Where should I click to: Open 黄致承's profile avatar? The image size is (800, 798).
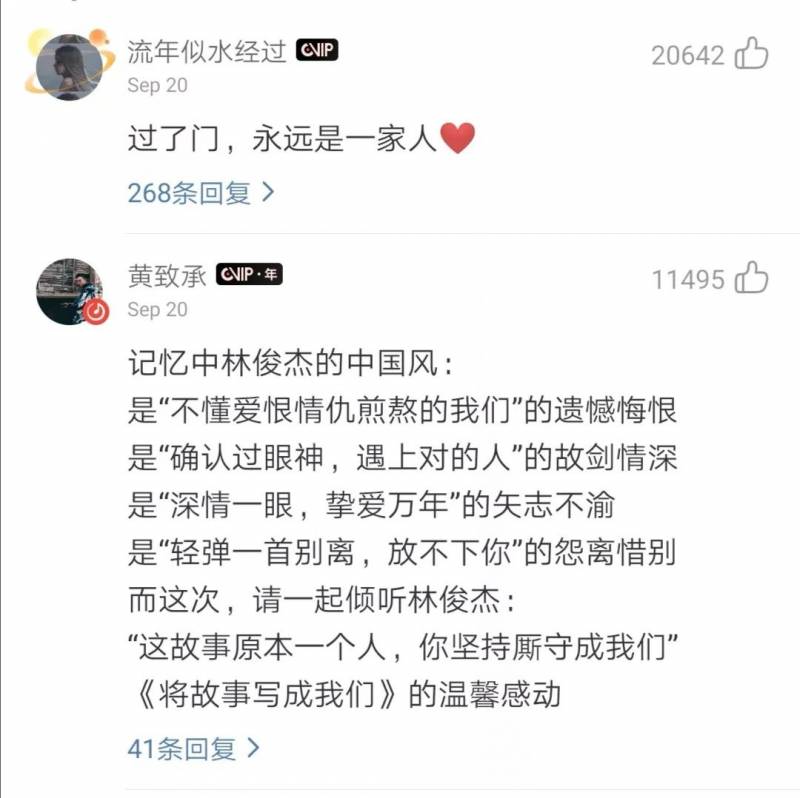69,291
